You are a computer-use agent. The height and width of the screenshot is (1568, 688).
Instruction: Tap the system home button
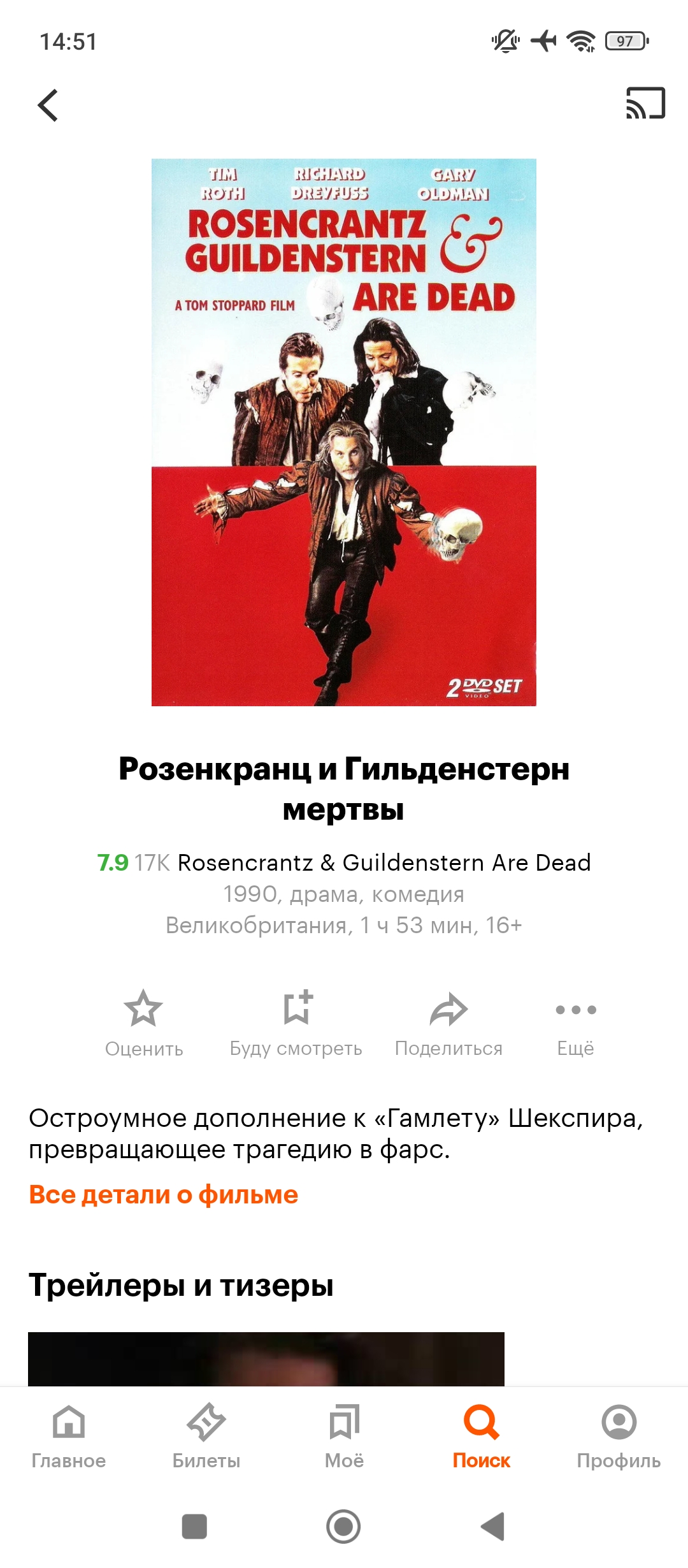pos(343,1527)
